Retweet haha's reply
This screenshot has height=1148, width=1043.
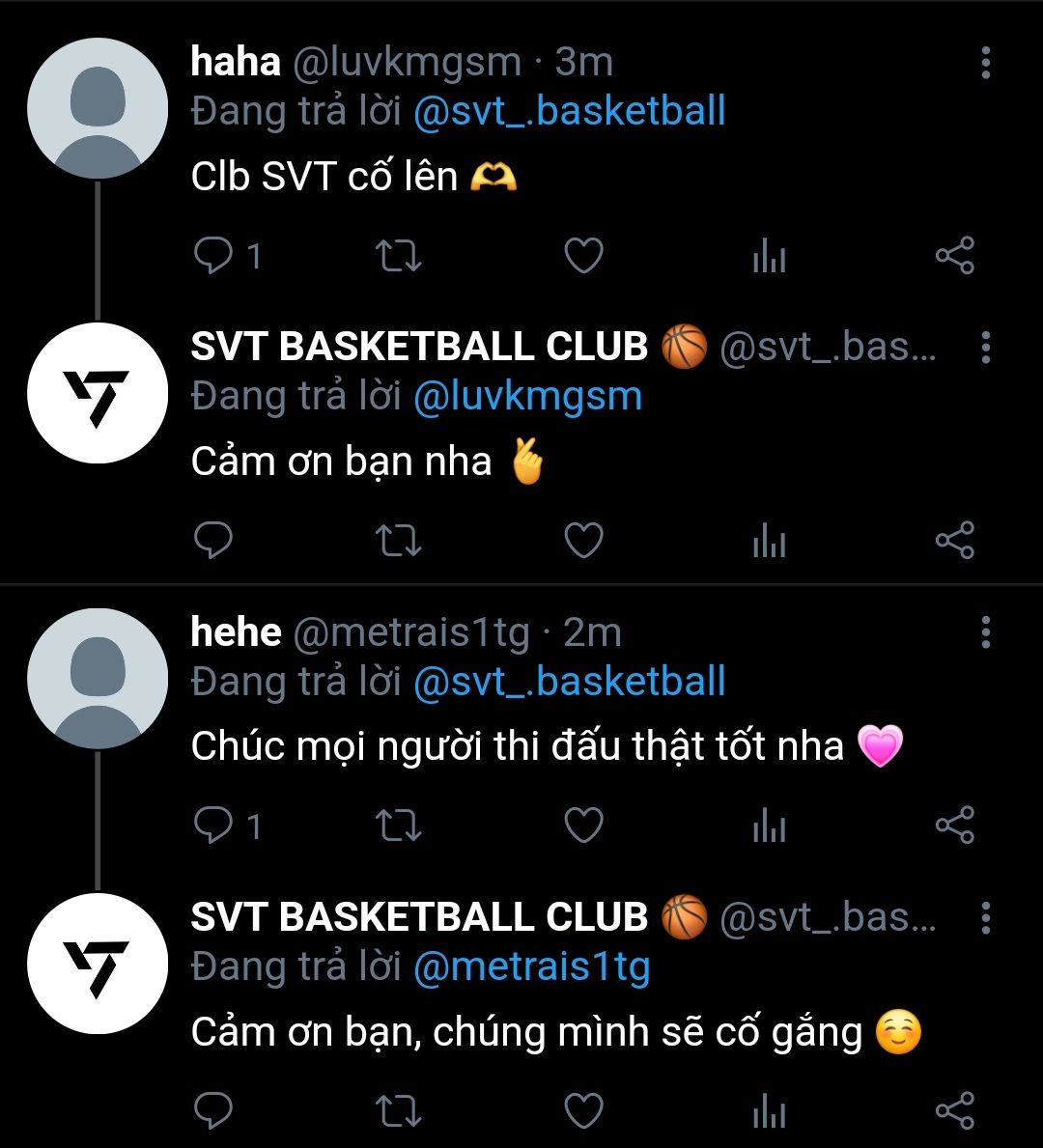398,256
